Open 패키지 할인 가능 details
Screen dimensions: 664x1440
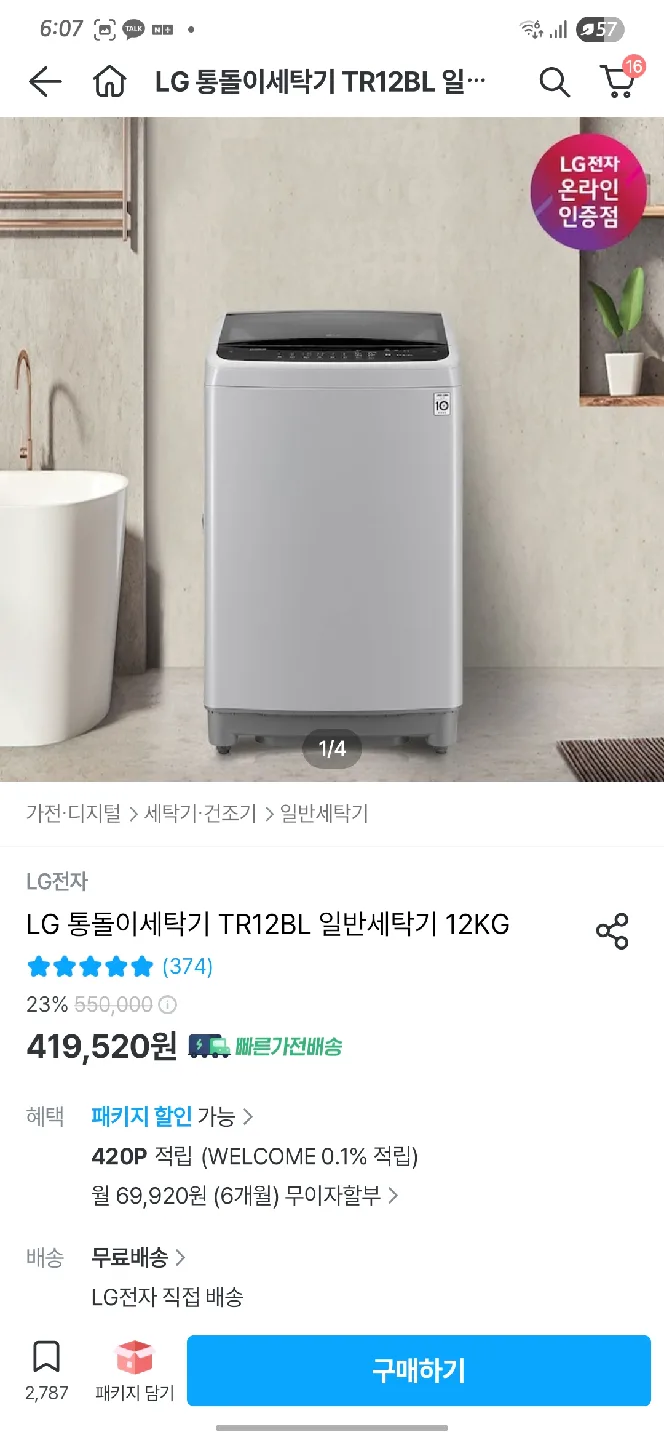click(172, 1116)
